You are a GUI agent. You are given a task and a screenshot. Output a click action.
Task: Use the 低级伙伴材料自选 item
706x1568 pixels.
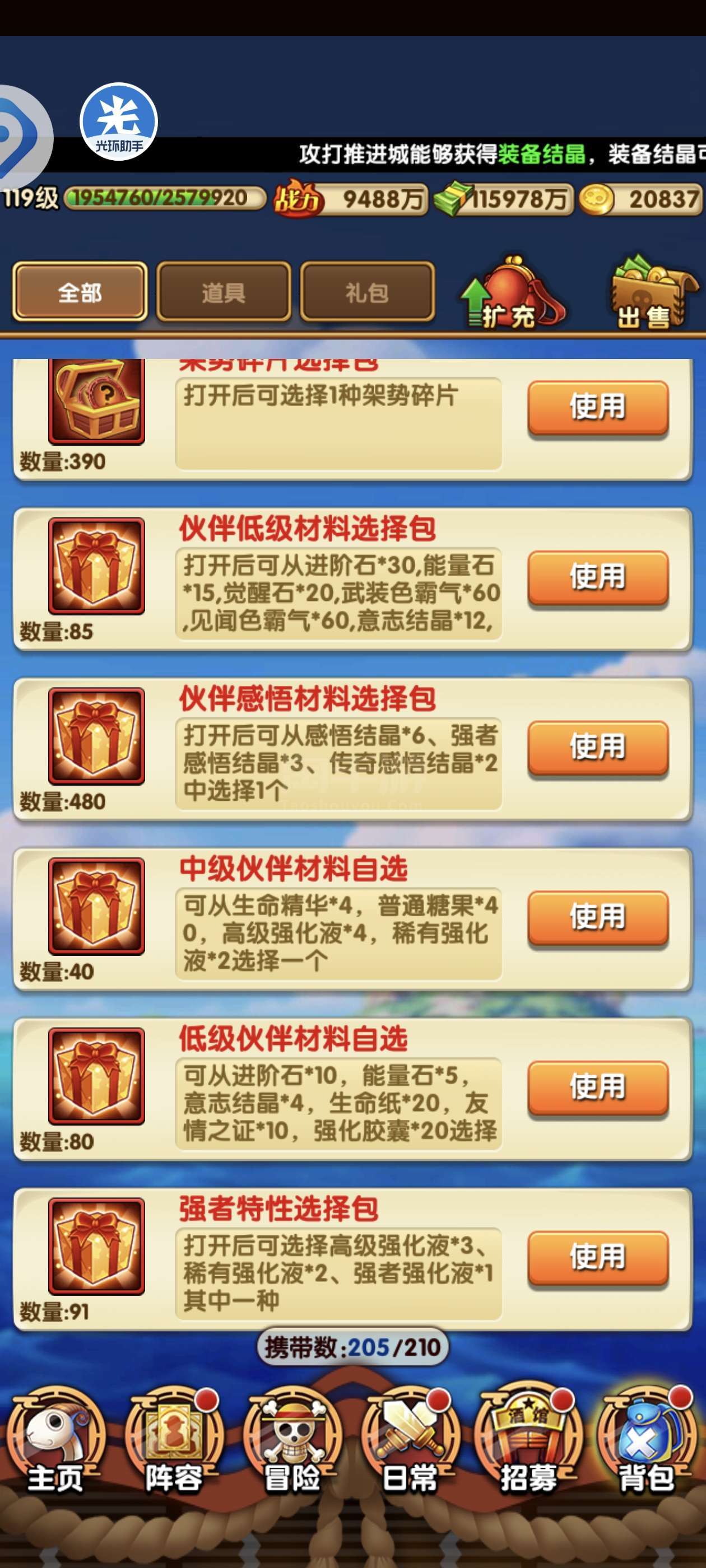(x=597, y=1087)
